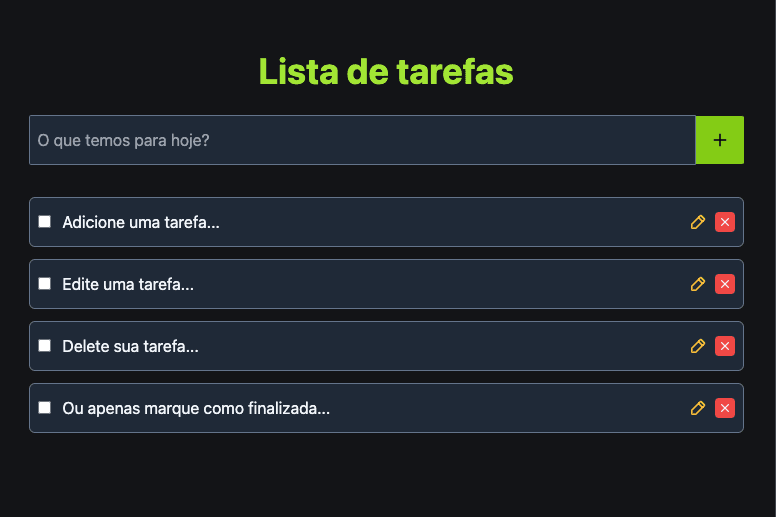Open editing for 'Delete sua tarefa...'

[698, 346]
